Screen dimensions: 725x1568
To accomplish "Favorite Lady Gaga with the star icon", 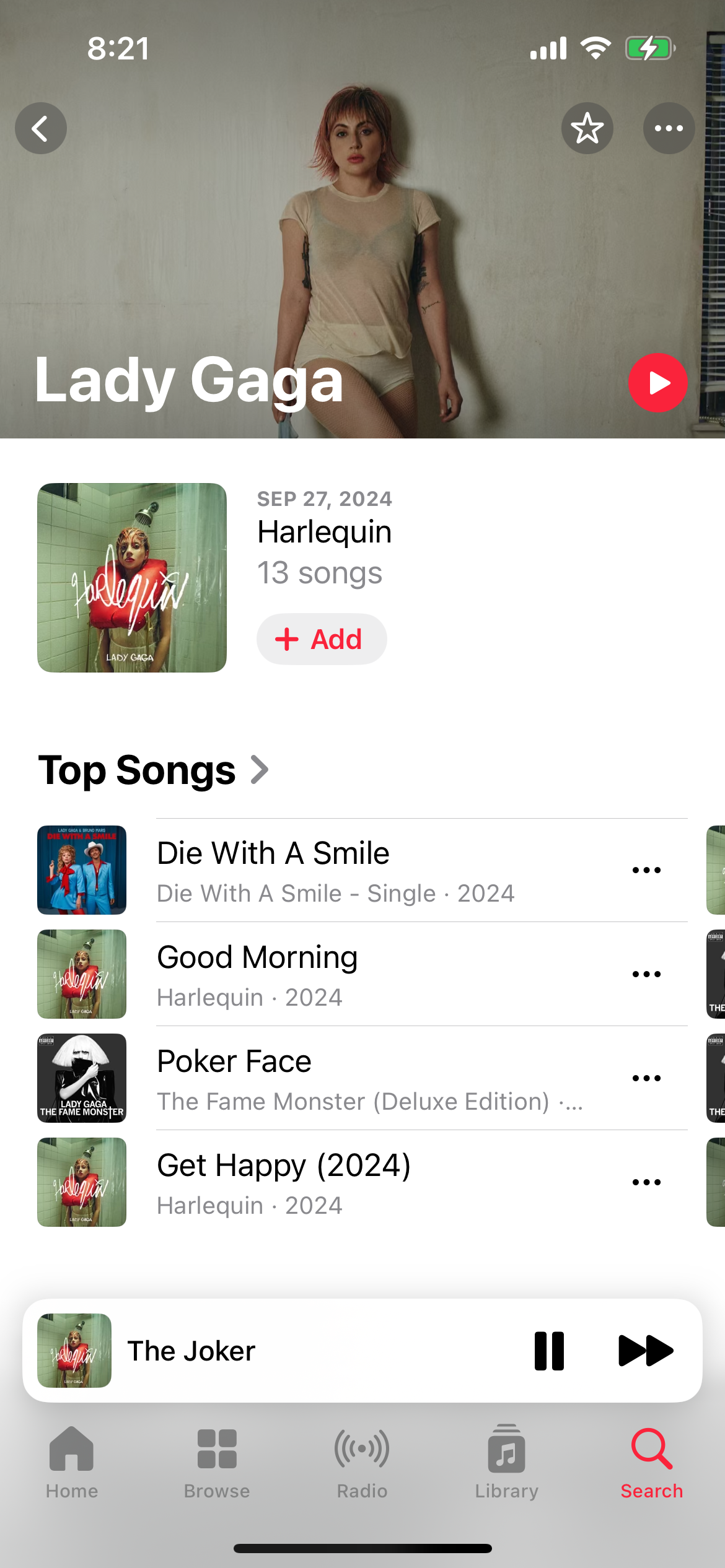I will point(587,128).
